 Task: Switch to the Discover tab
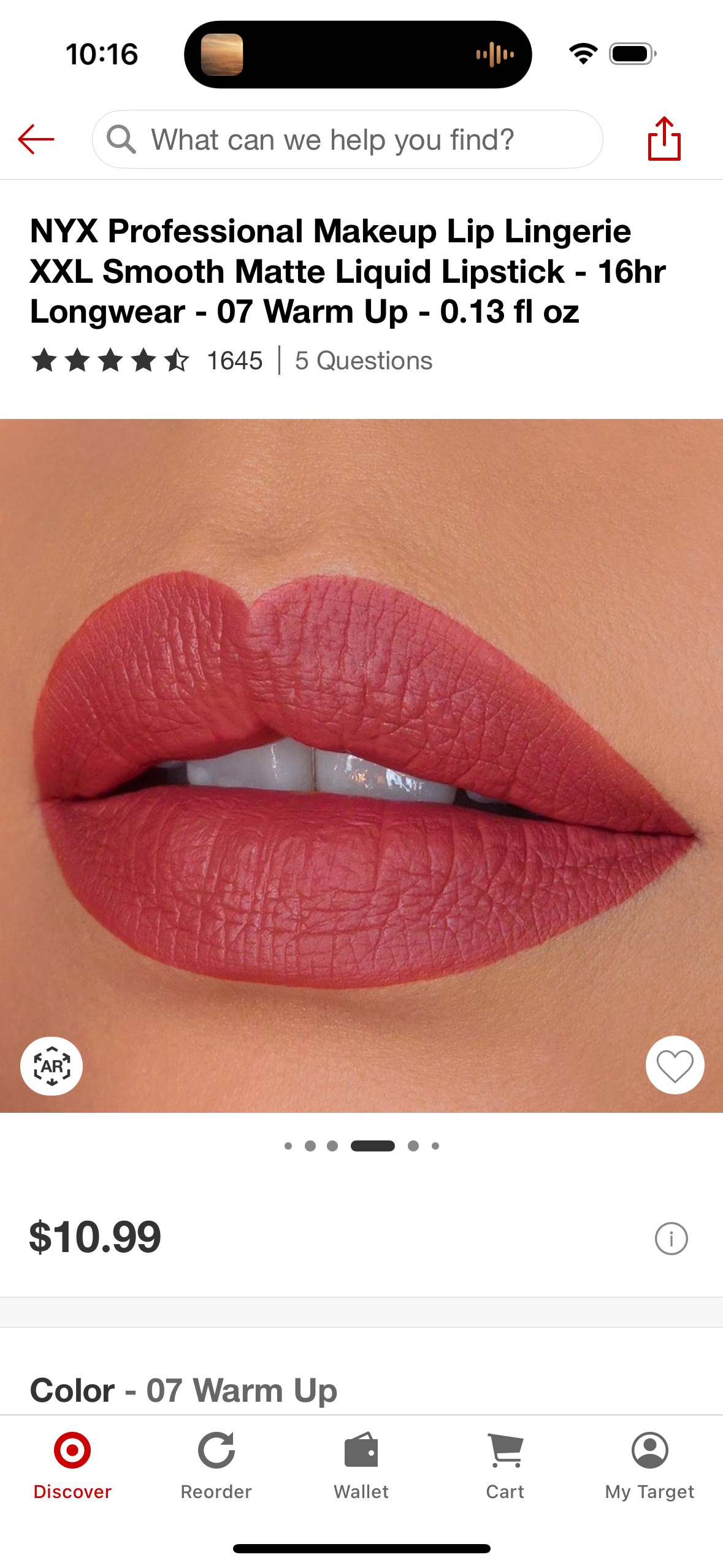pos(72,1465)
